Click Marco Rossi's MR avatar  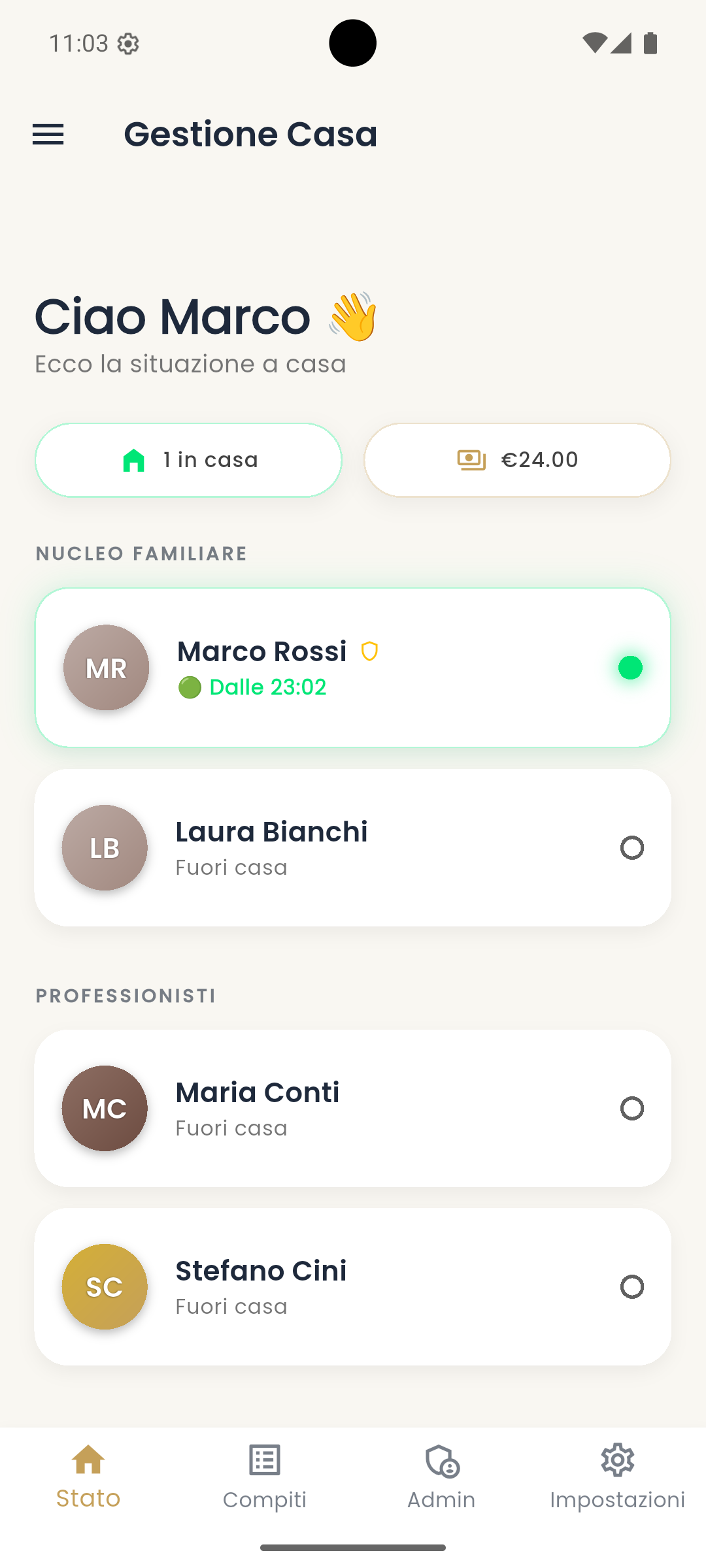[x=106, y=667]
